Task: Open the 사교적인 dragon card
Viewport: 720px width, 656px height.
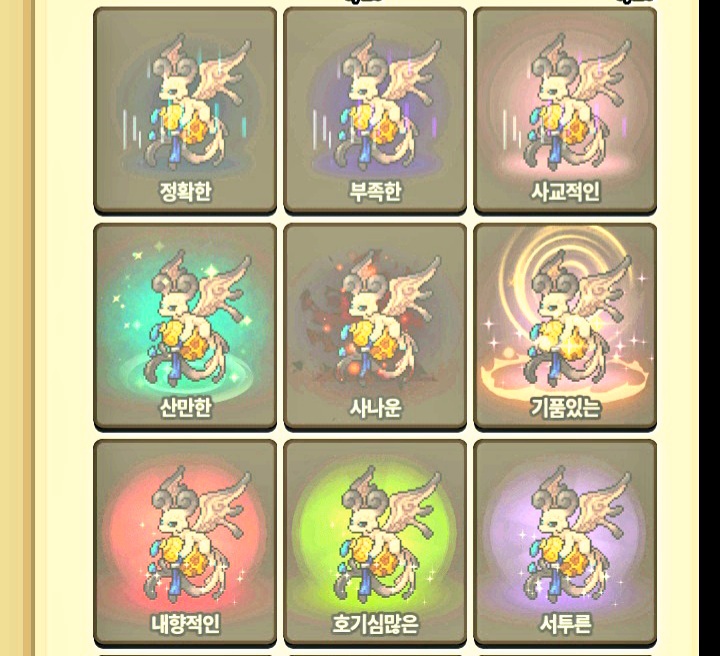Action: click(565, 110)
